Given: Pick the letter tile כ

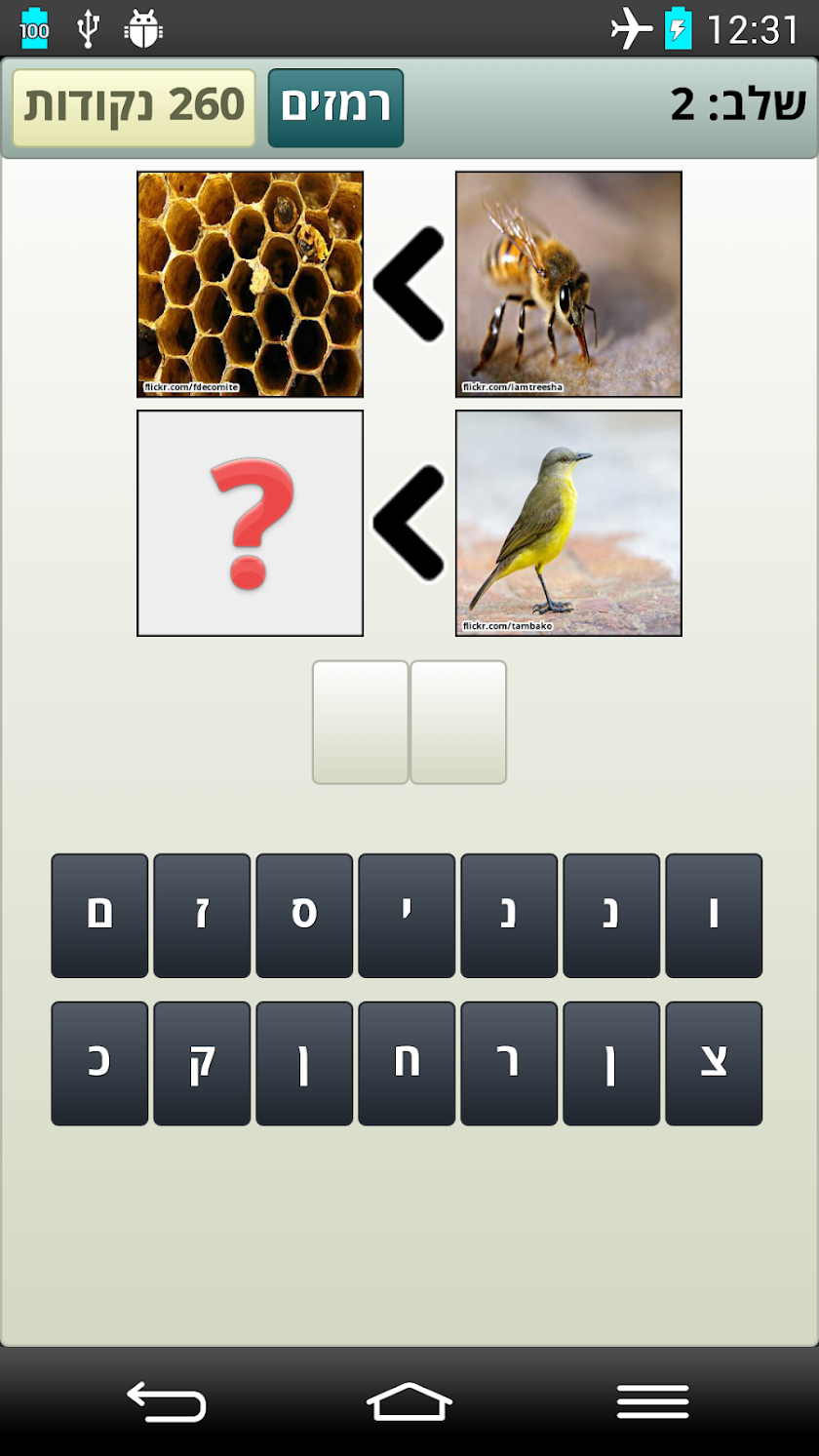Looking at the screenshot, I should [99, 1063].
